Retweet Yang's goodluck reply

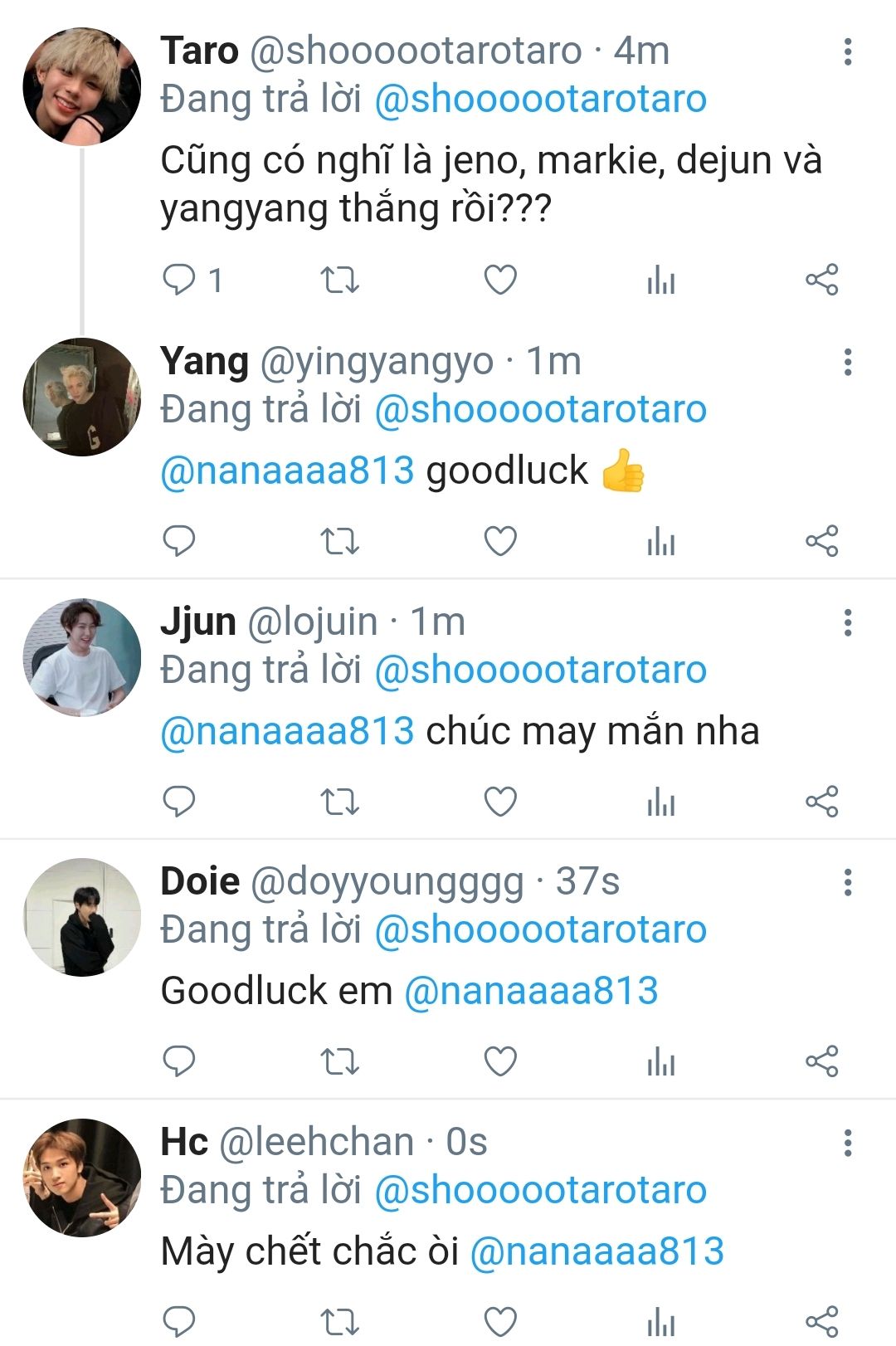339,541
